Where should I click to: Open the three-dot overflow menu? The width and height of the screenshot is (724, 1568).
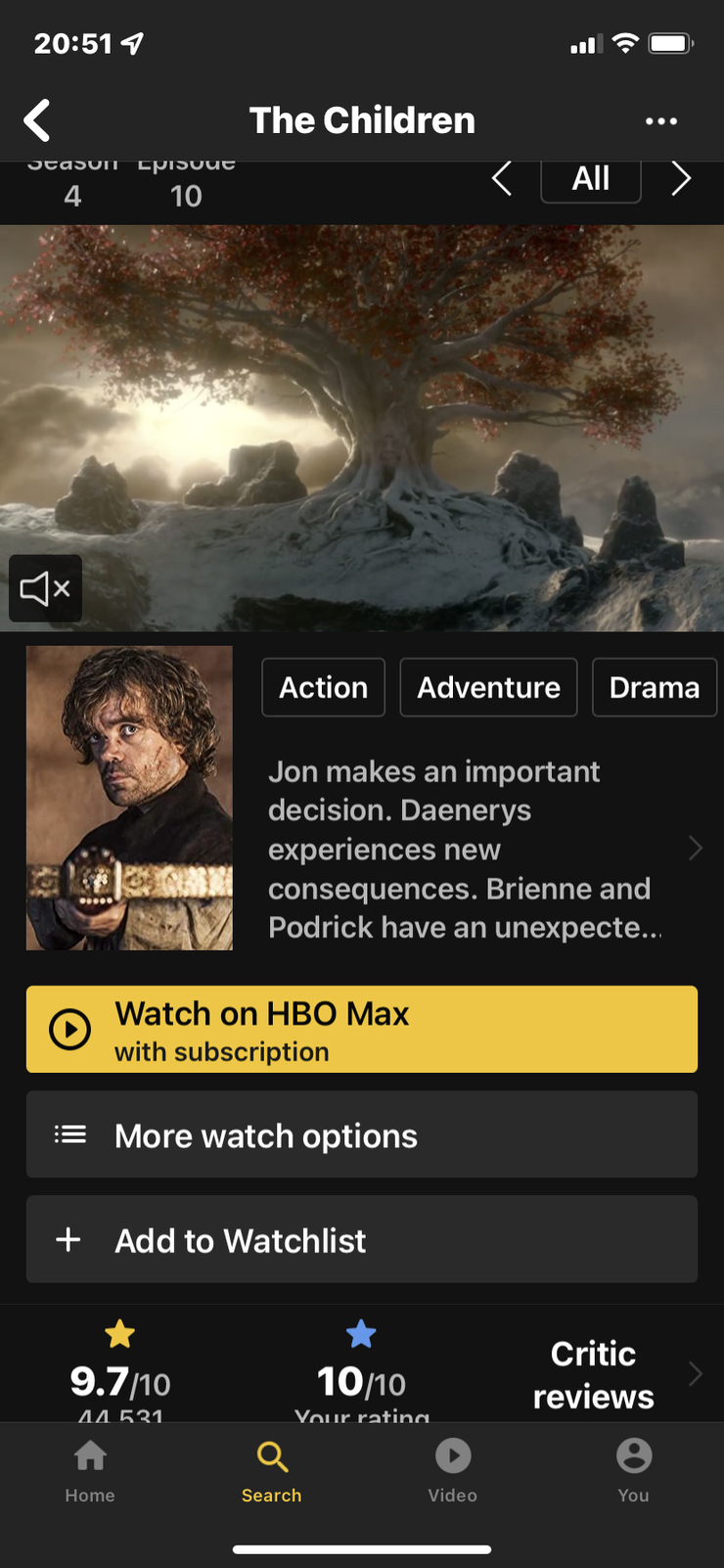tap(661, 119)
